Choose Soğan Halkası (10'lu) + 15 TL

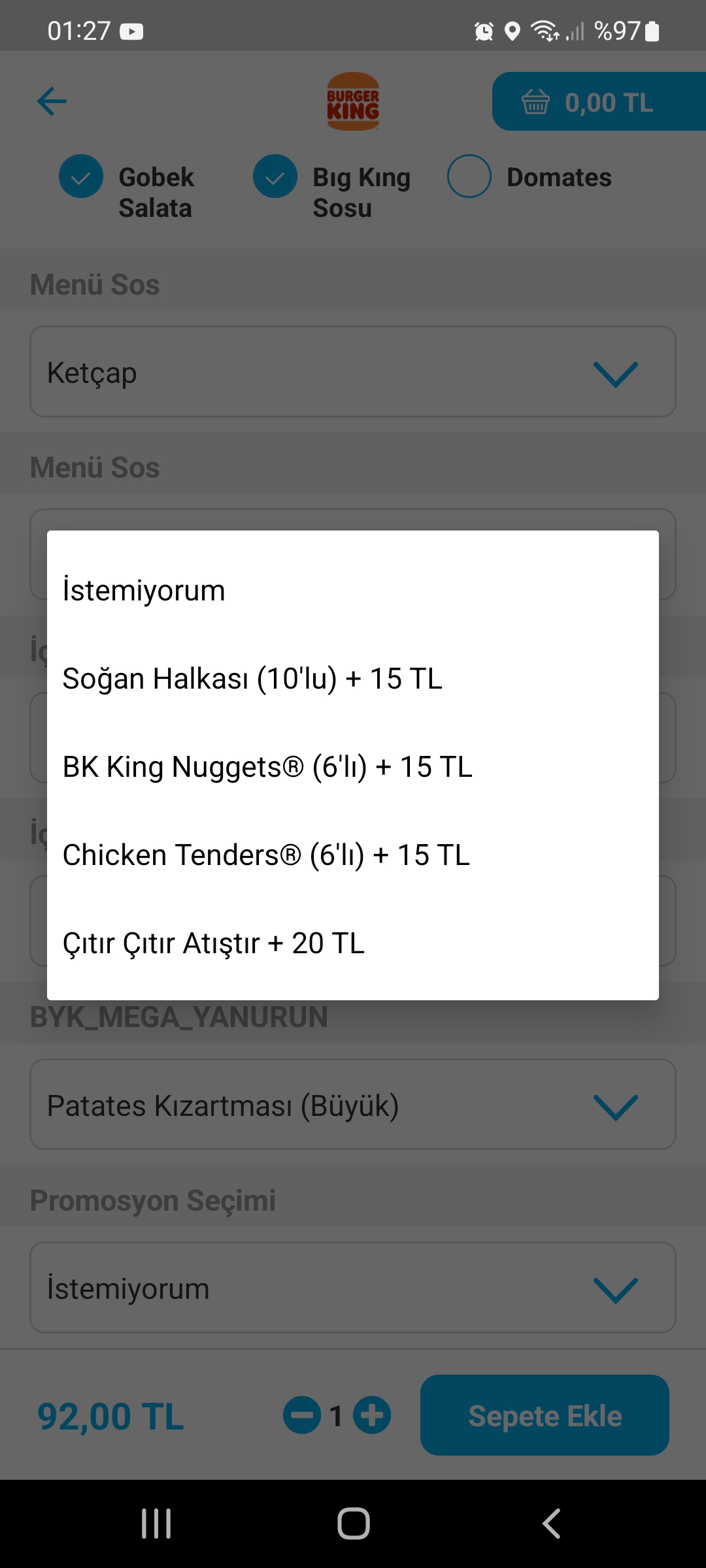click(353, 678)
